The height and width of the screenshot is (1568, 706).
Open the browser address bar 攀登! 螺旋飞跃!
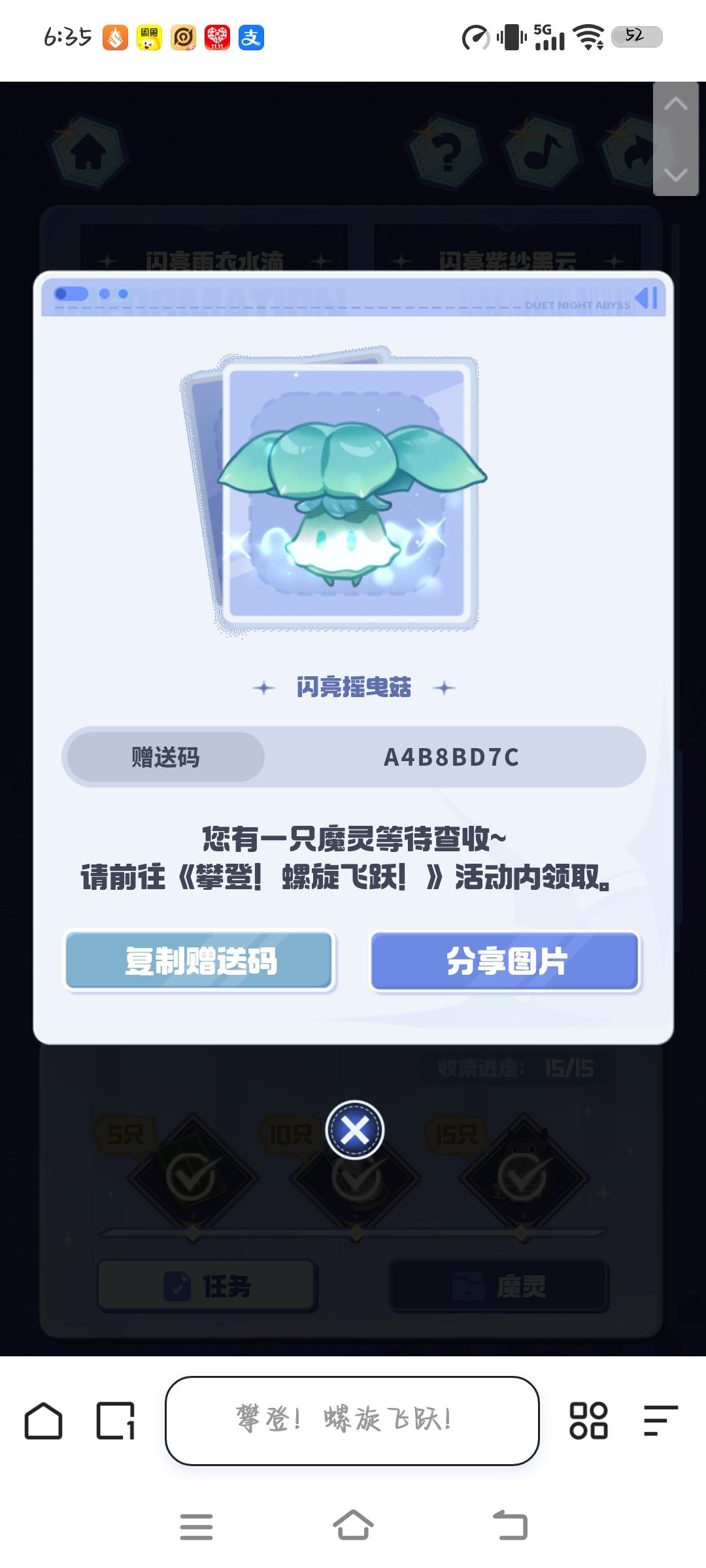click(x=352, y=1420)
